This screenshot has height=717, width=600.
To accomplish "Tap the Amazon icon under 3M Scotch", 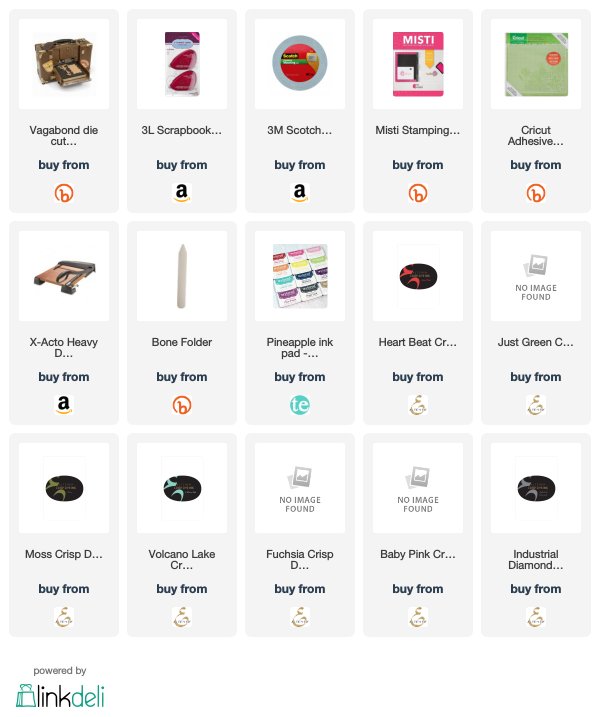I will point(299,193).
